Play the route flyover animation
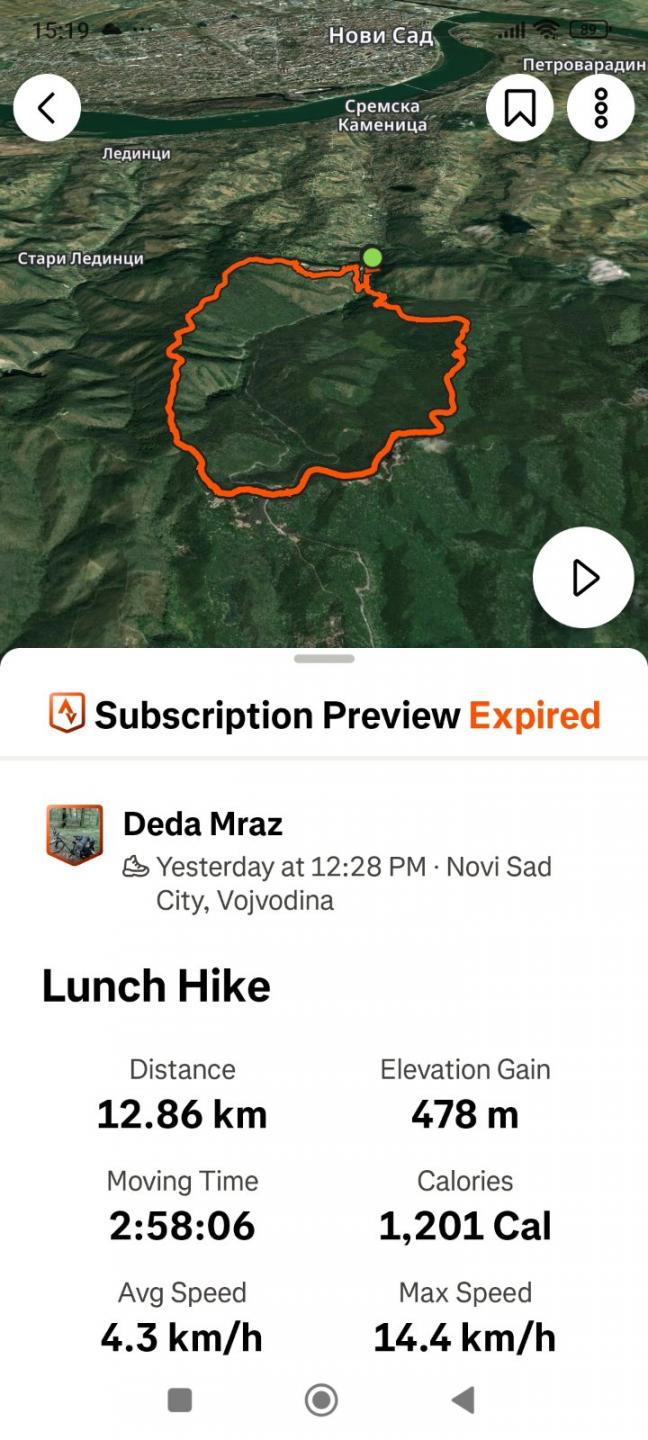Viewport: 648px width, 1440px height. [x=583, y=577]
